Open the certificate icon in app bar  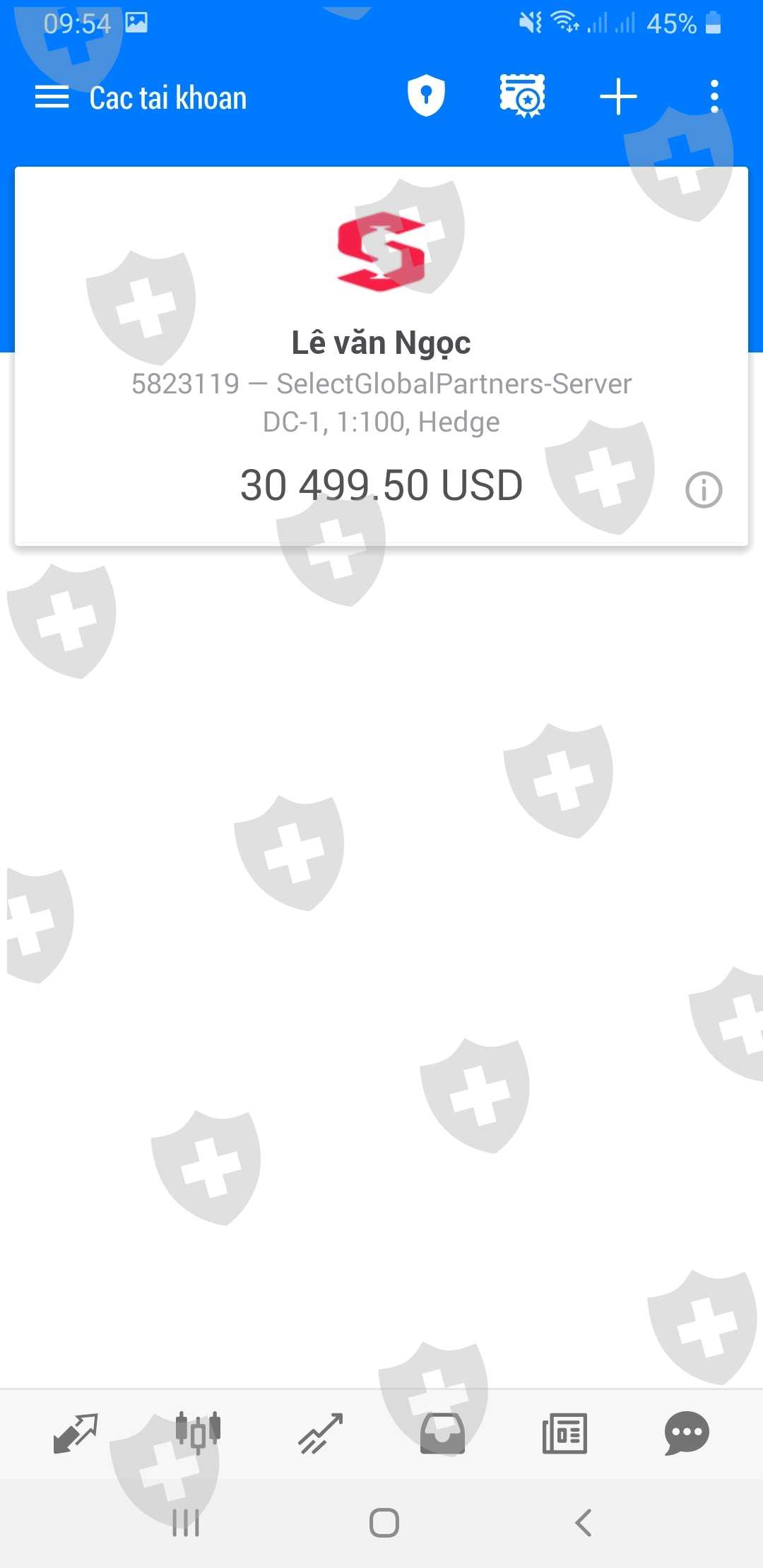coord(523,96)
